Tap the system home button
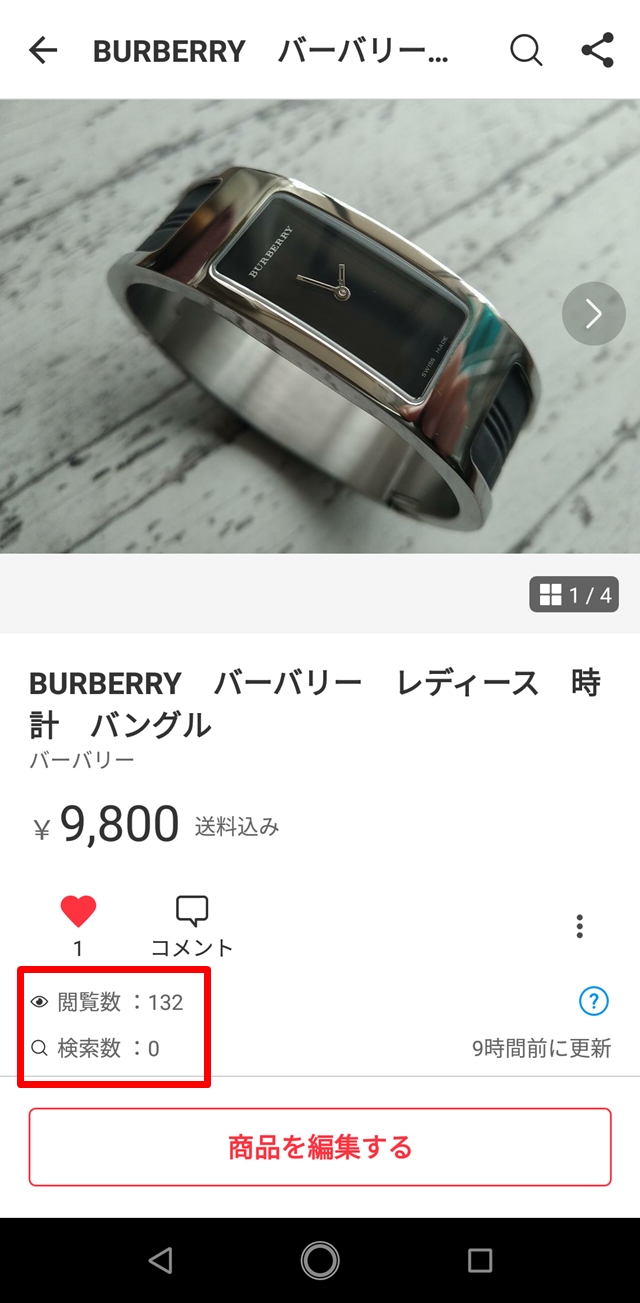The width and height of the screenshot is (640, 1303). pos(320,1260)
